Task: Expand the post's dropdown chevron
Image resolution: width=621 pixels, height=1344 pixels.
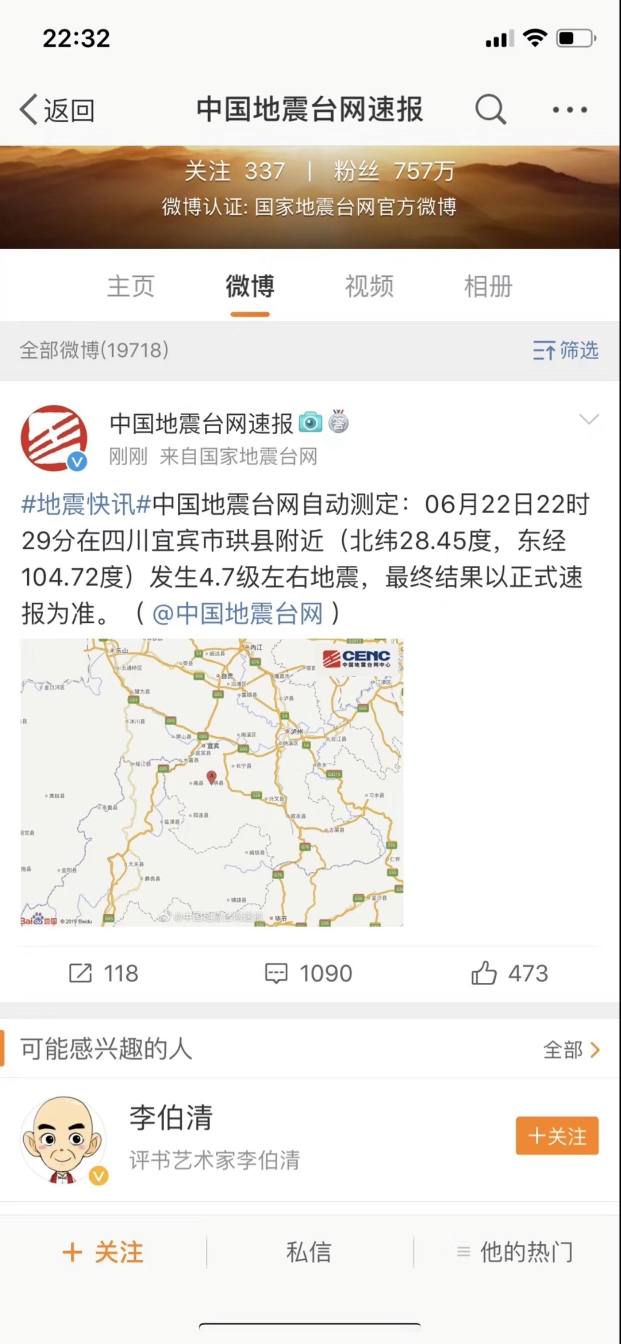Action: pyautogui.click(x=589, y=419)
